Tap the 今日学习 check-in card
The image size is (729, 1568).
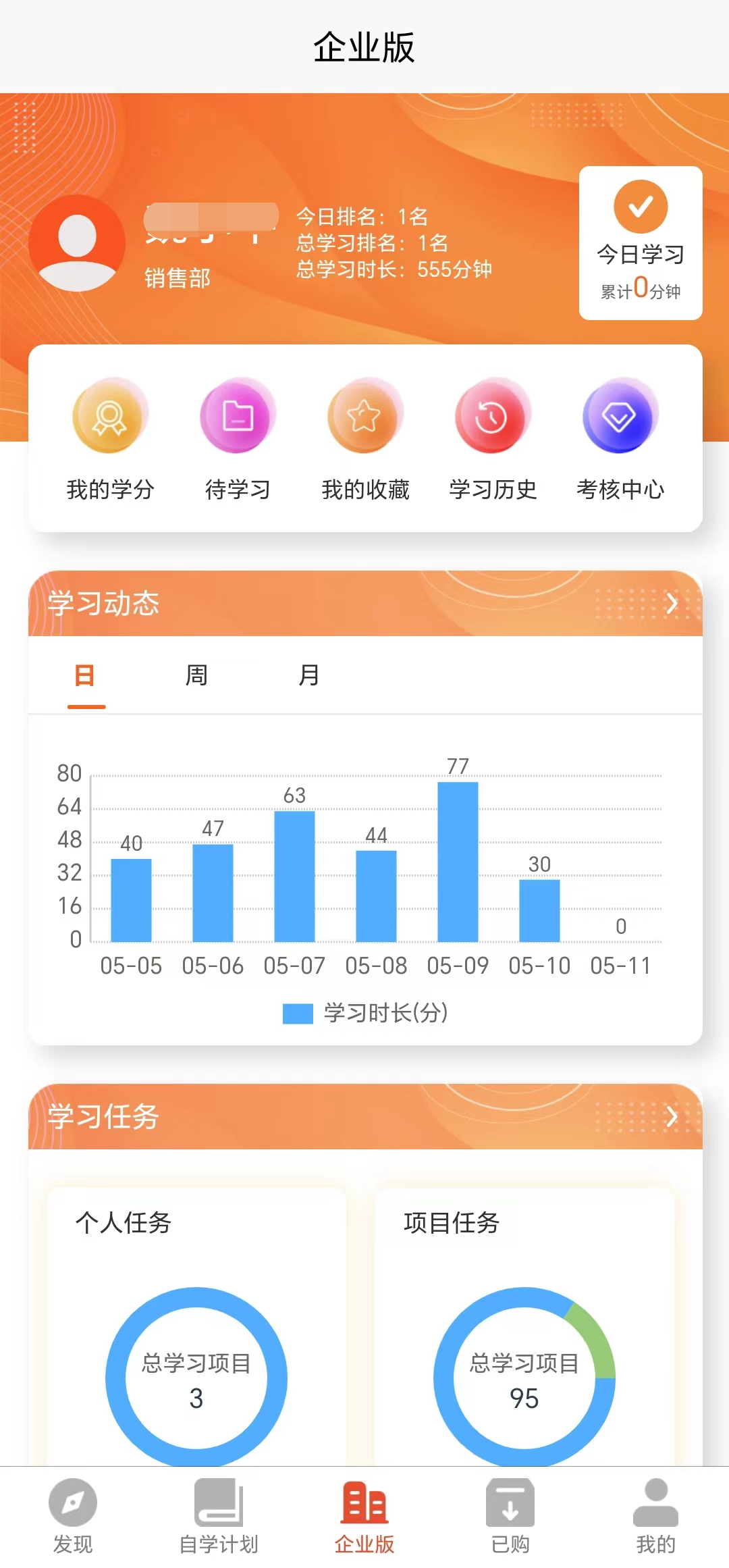pyautogui.click(x=641, y=243)
